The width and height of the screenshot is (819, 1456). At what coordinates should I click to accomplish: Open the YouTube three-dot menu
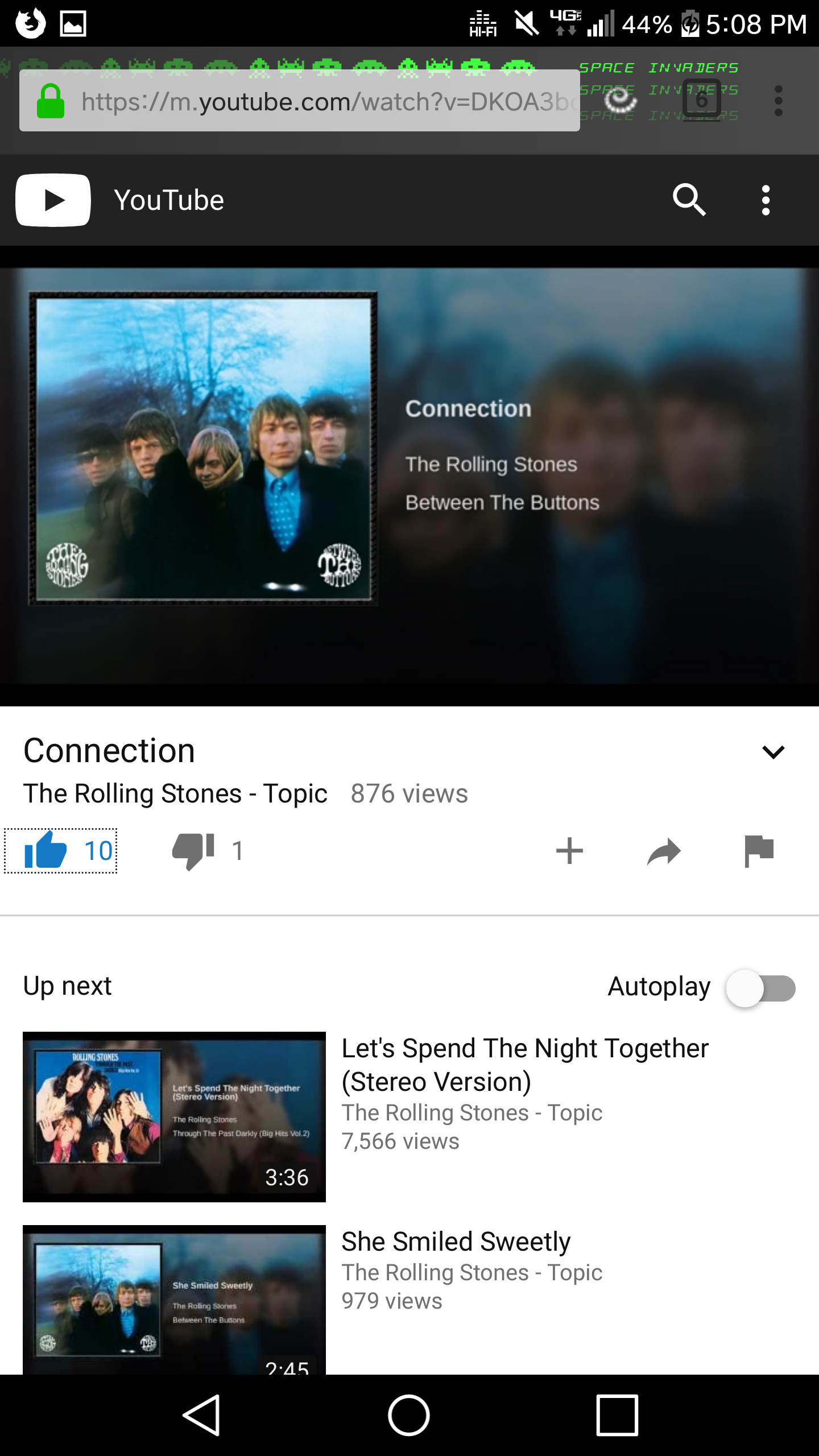pos(766,200)
